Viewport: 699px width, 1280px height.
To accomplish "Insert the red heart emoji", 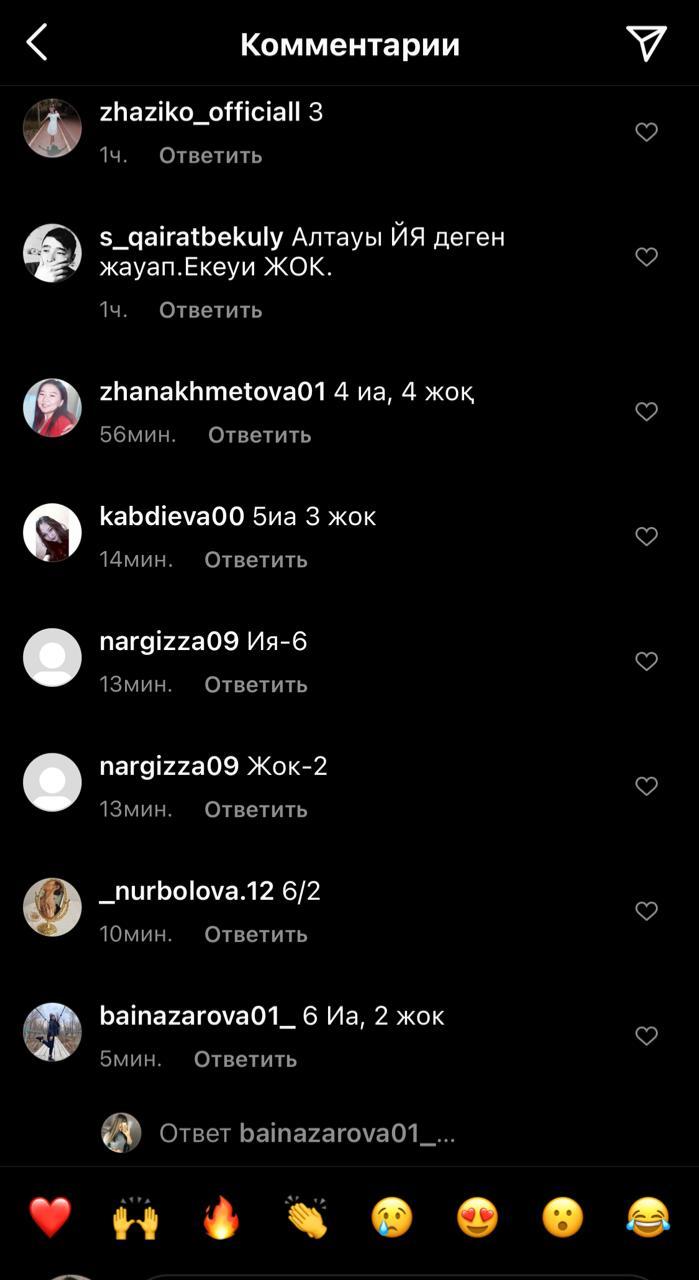I will pos(50,1218).
